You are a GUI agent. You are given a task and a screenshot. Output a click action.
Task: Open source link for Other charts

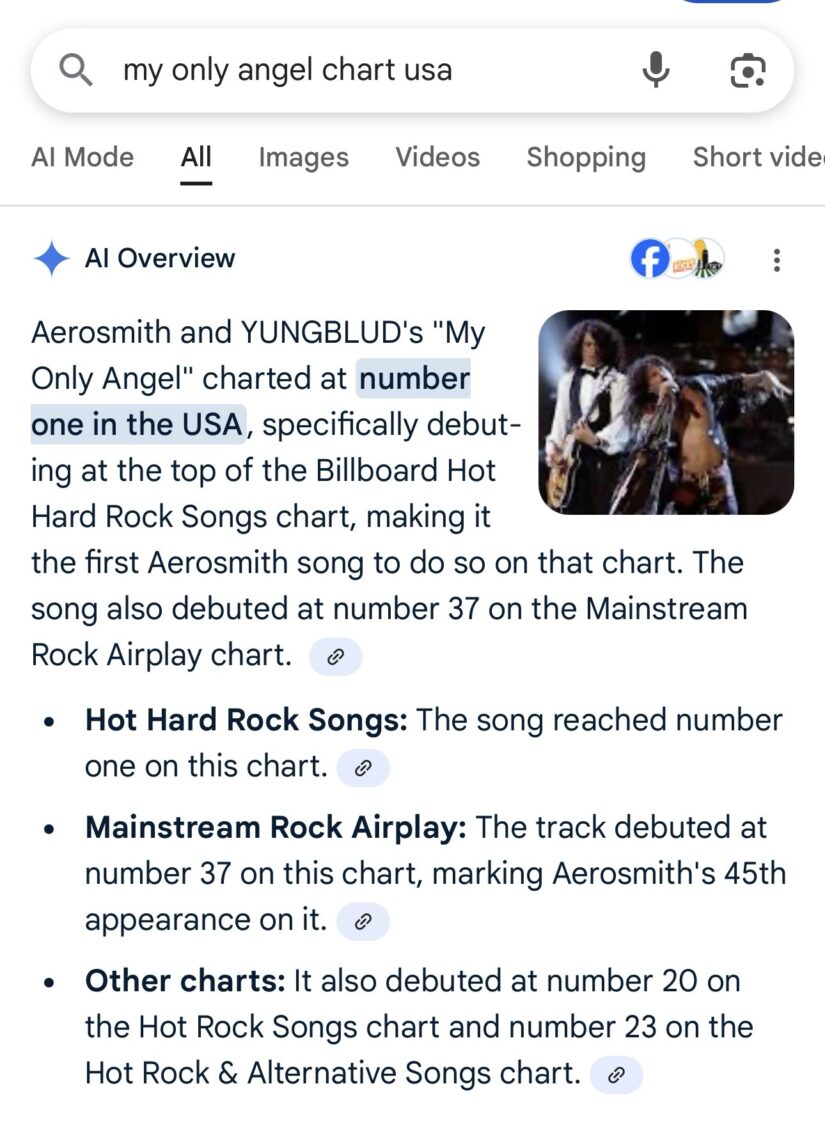coord(616,1075)
